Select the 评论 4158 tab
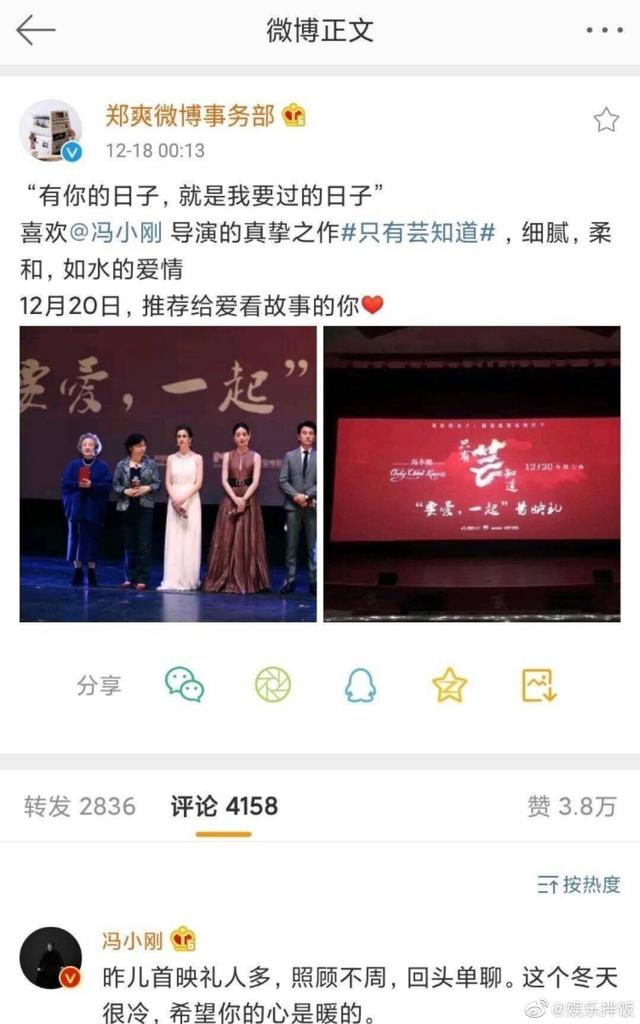 (x=224, y=806)
